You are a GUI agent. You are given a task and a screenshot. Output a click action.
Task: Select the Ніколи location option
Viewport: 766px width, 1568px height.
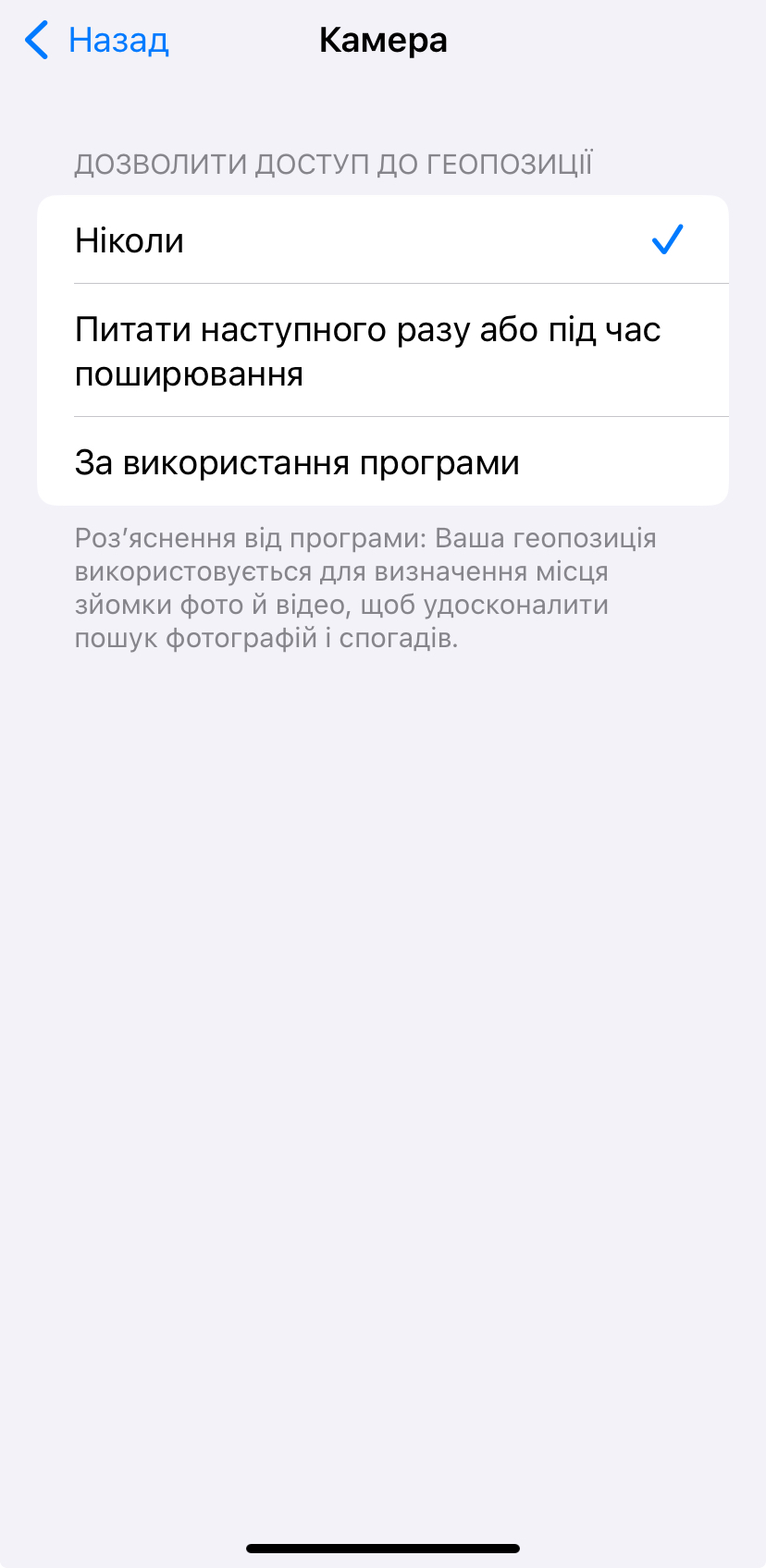pyautogui.click(x=383, y=239)
